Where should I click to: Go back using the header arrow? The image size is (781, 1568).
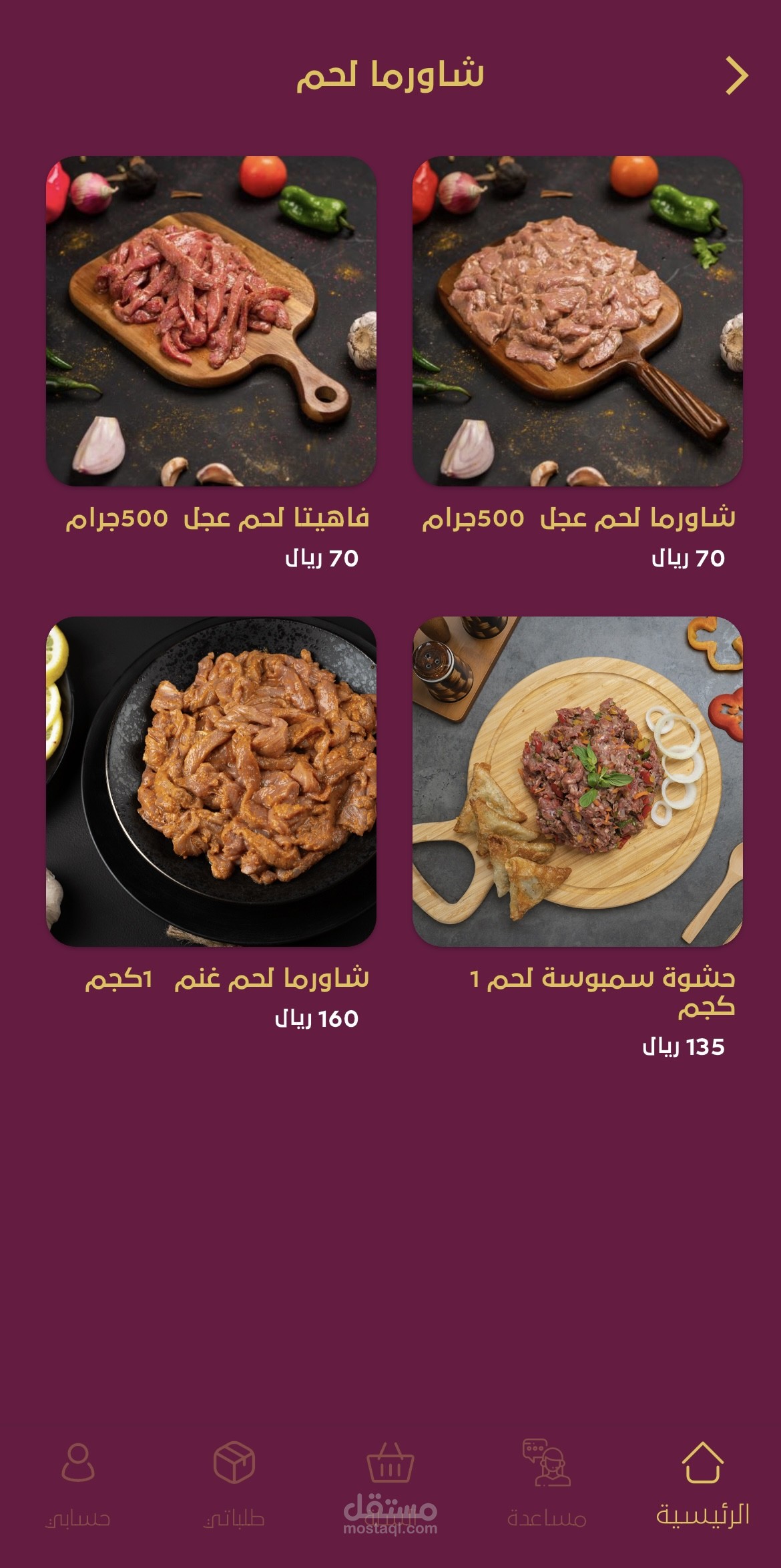[736, 76]
